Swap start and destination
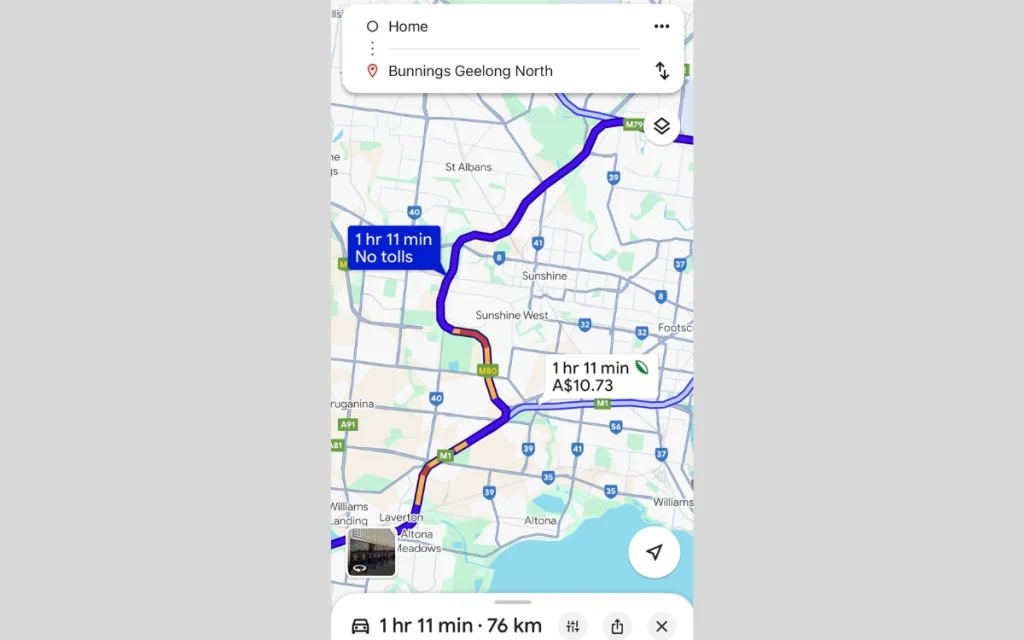Screen dimensions: 1024x640 coord(661,71)
